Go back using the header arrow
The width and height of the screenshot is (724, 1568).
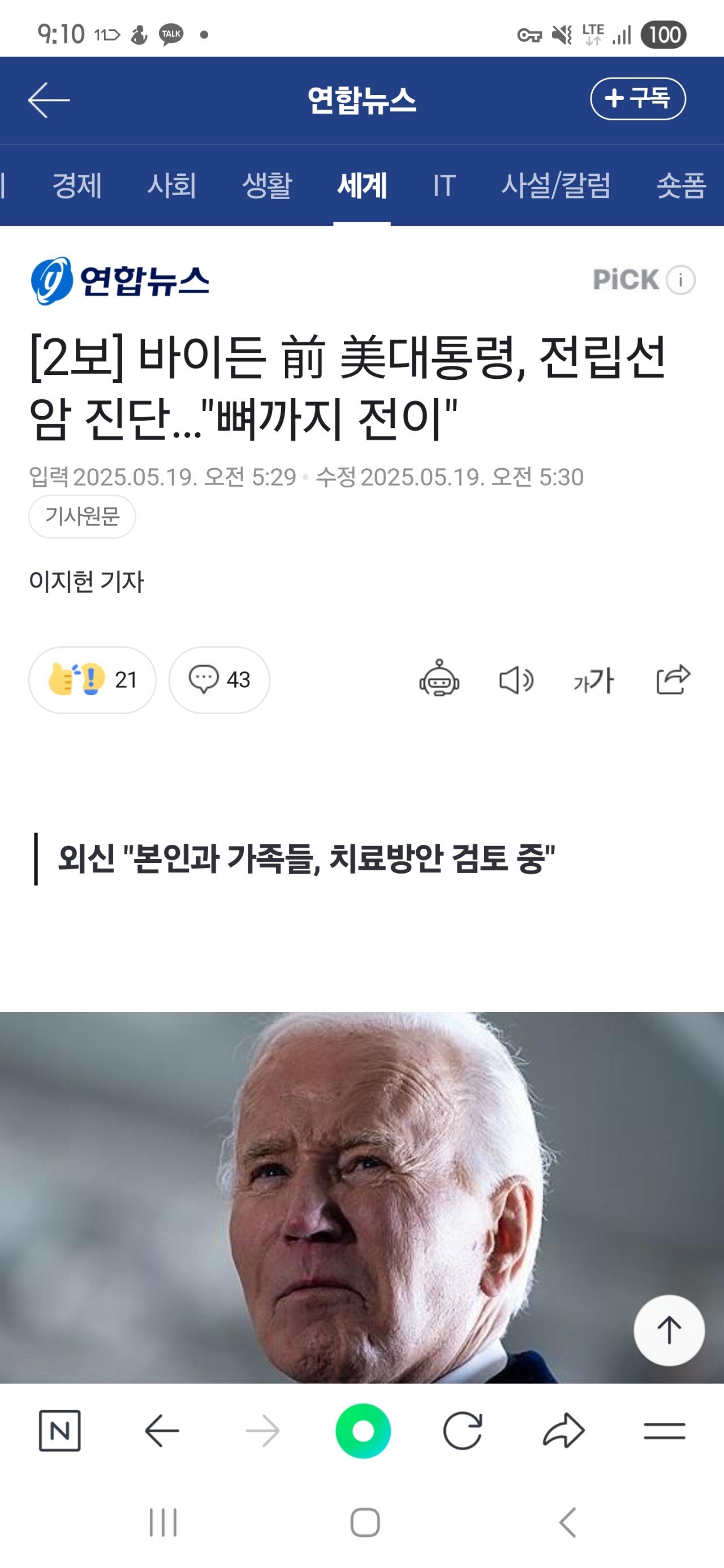pyautogui.click(x=49, y=101)
